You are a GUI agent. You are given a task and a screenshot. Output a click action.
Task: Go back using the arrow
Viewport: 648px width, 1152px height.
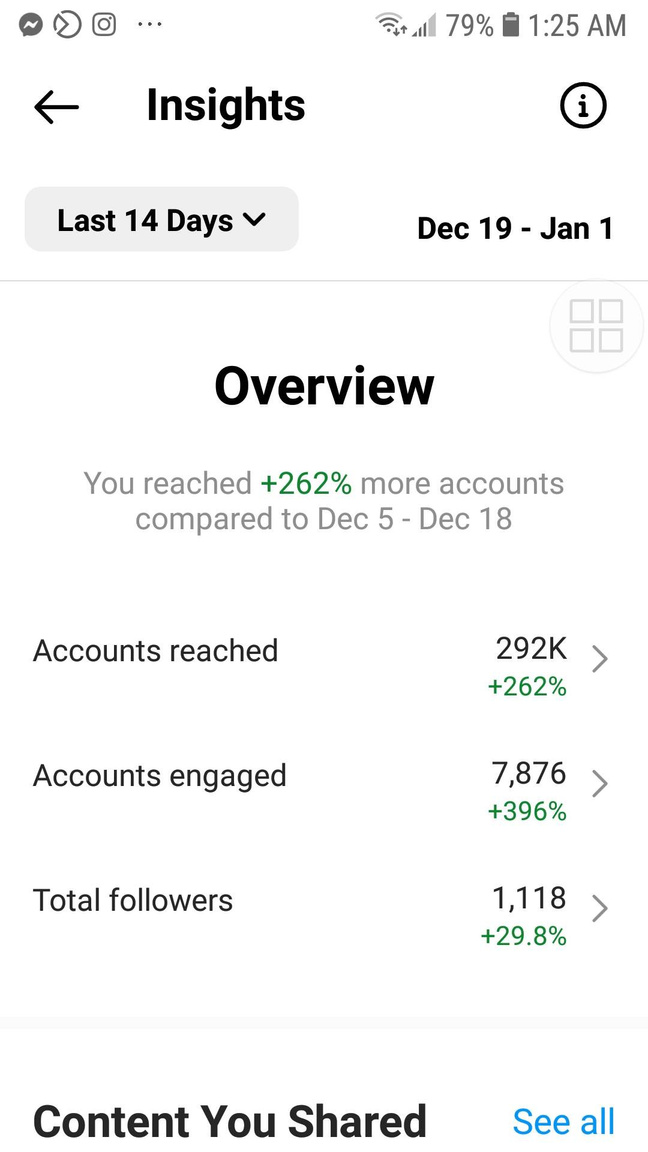(56, 107)
